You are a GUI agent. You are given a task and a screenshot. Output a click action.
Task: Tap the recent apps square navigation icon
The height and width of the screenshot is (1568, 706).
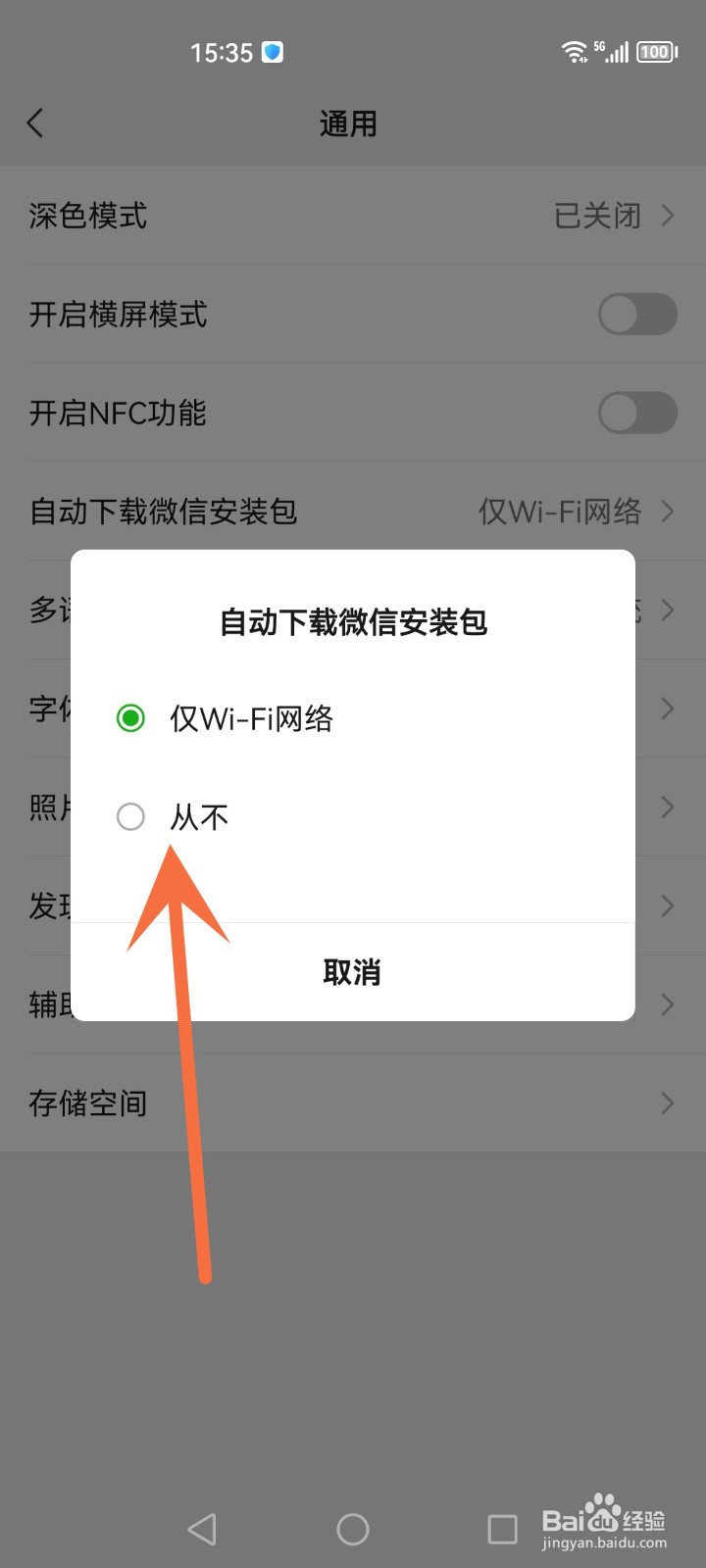point(502,1527)
